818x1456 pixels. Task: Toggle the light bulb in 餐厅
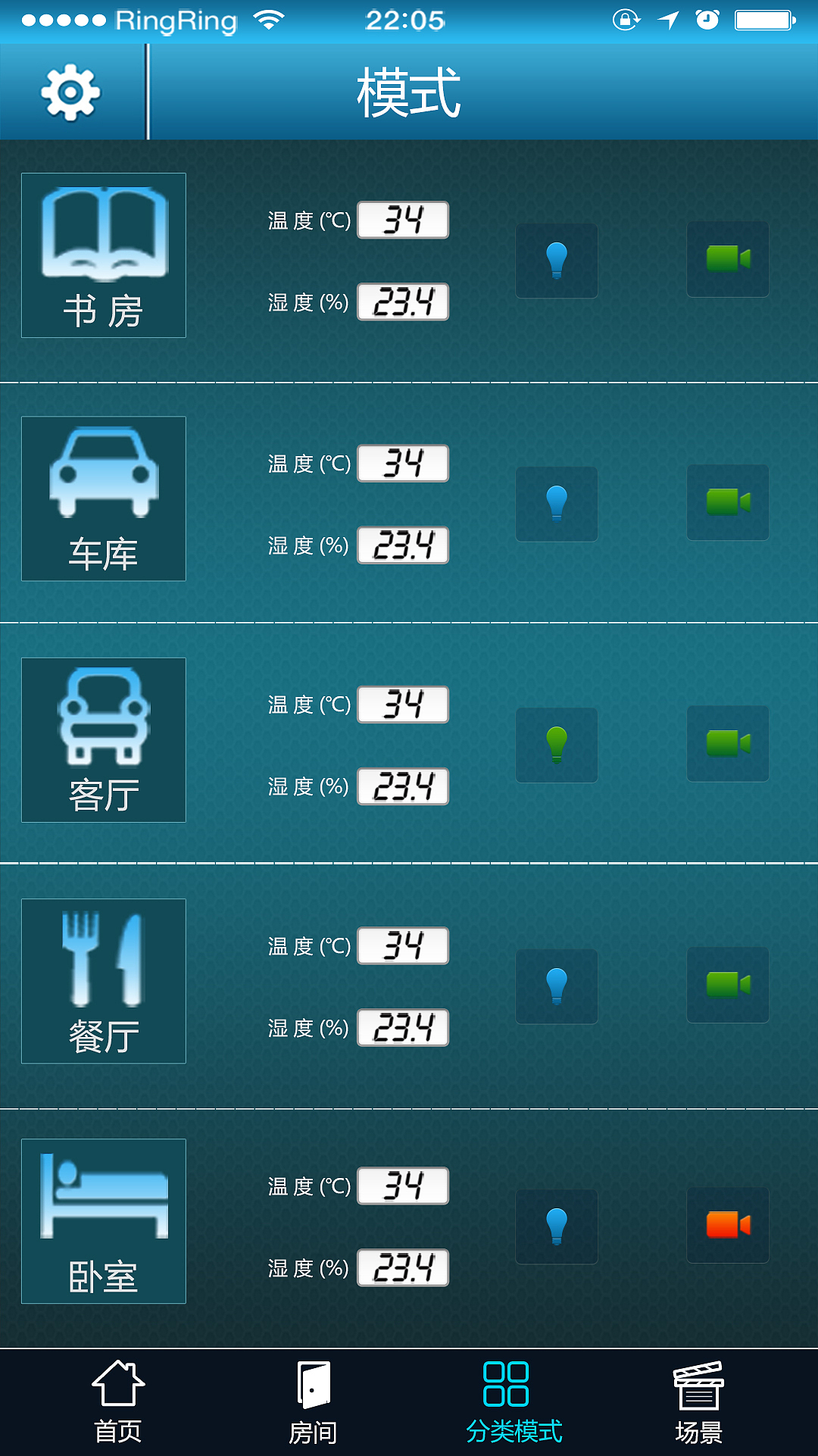(557, 986)
